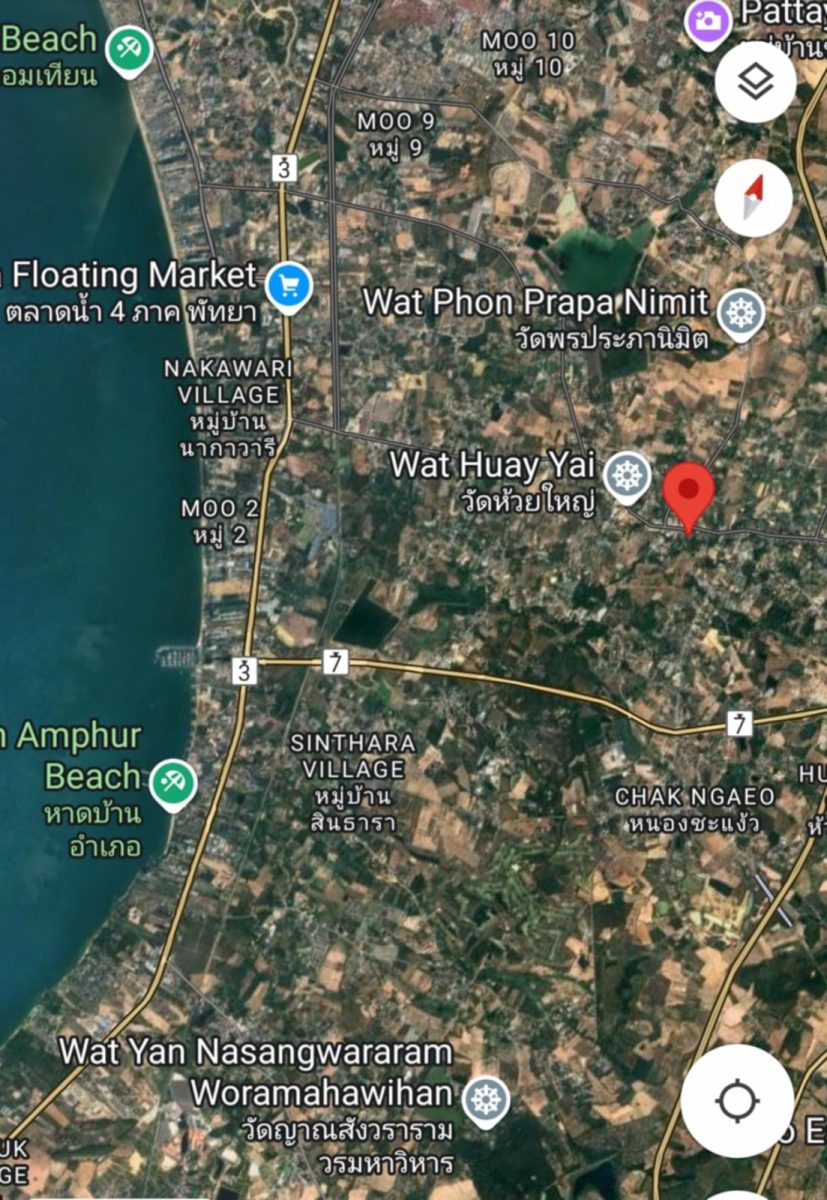Open Wat Phon Prapa Nimit marker

(742, 314)
